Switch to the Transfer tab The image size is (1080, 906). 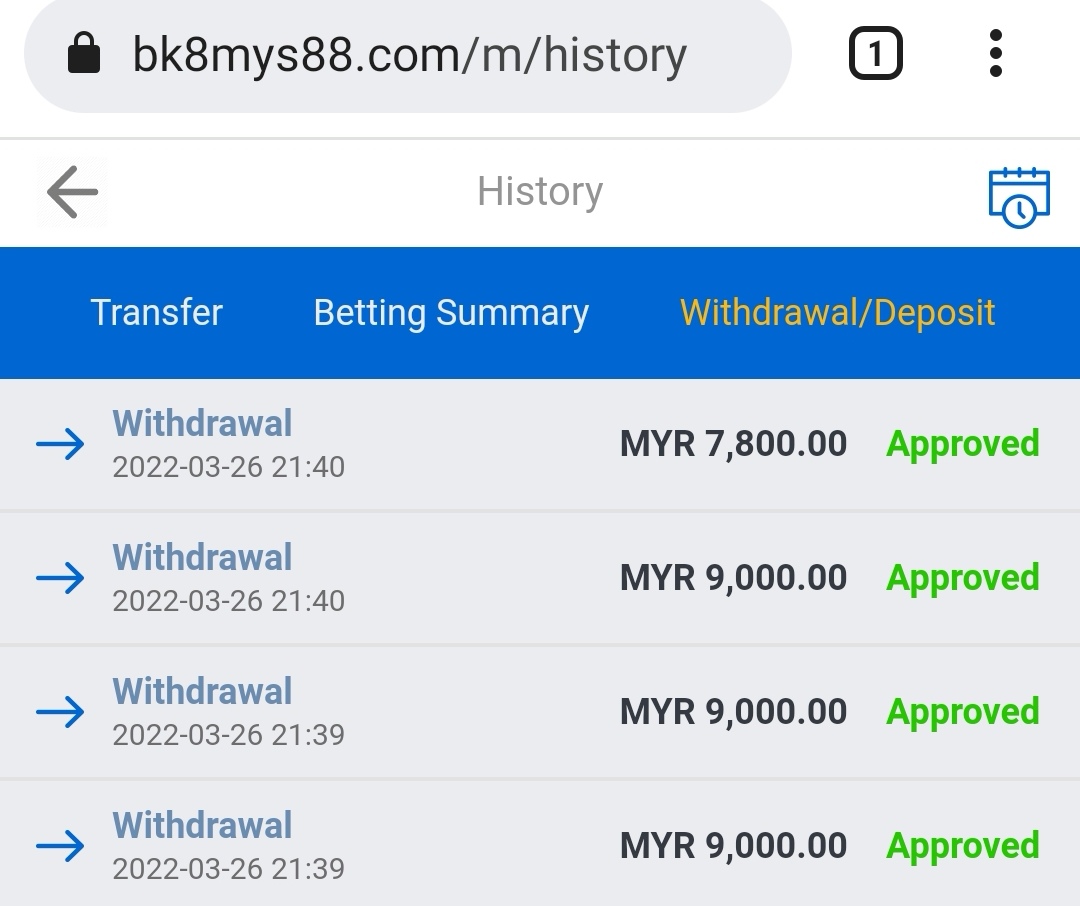click(x=156, y=312)
